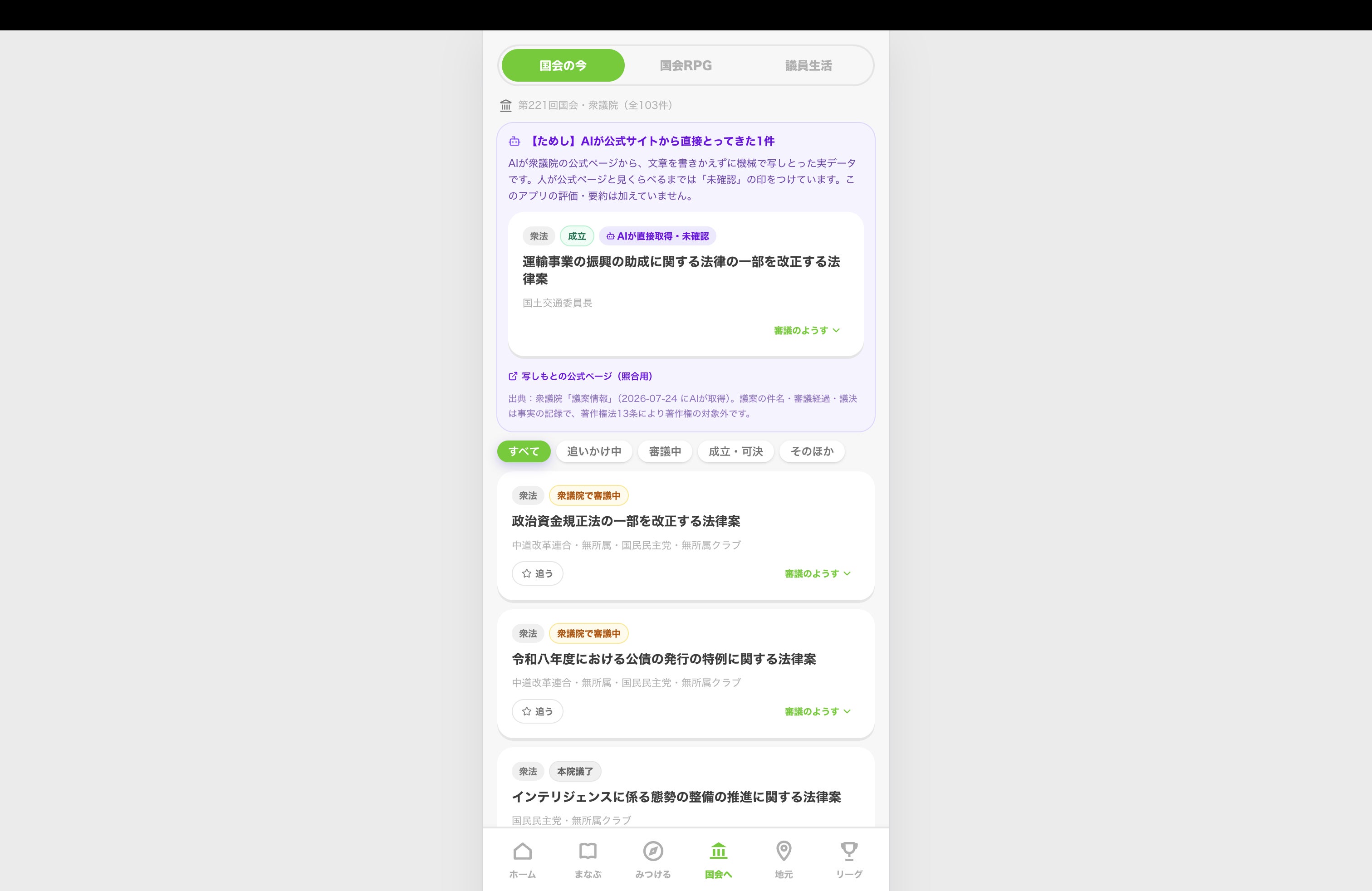1372x891 pixels.
Task: Filter by 審議中 chip
Action: [x=665, y=451]
